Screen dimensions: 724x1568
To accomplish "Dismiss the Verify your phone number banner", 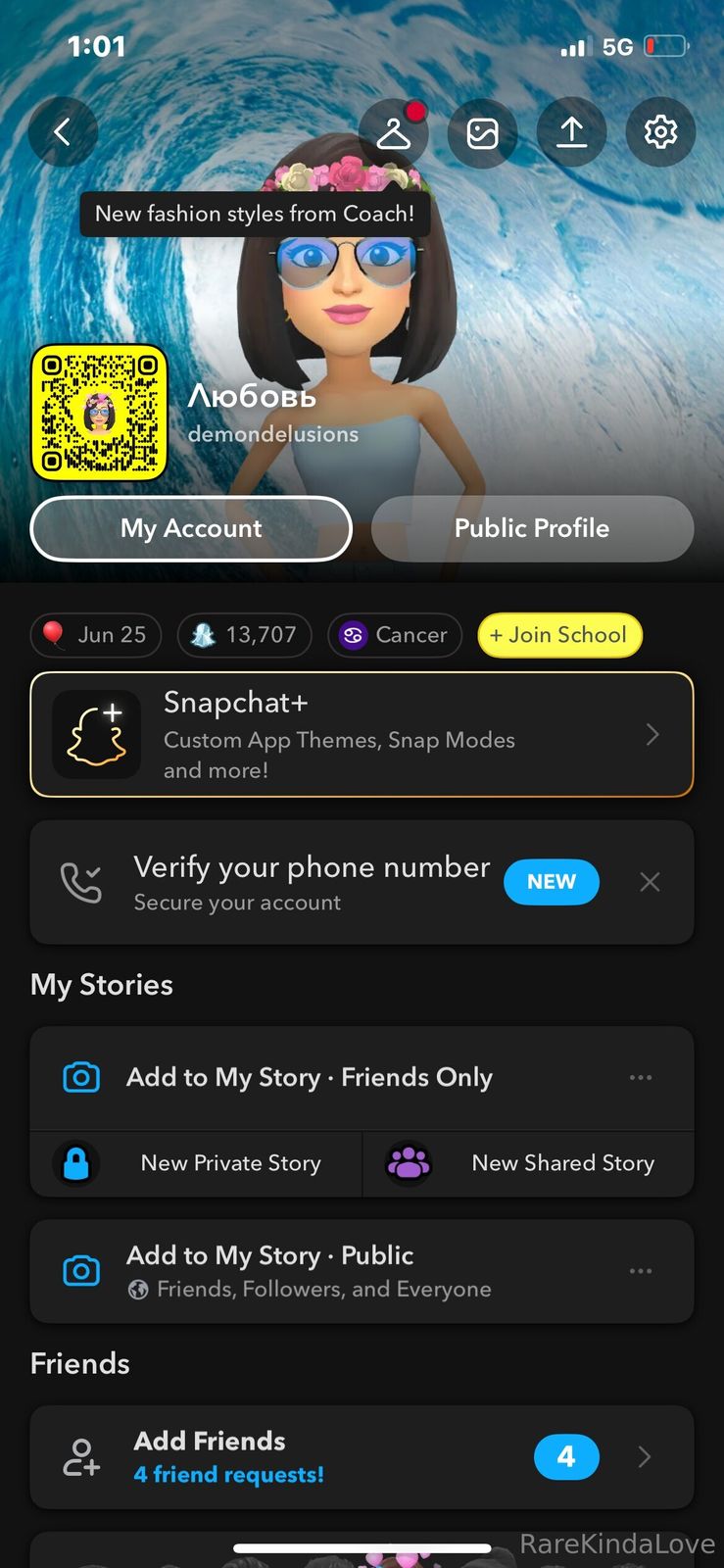I will 650,882.
